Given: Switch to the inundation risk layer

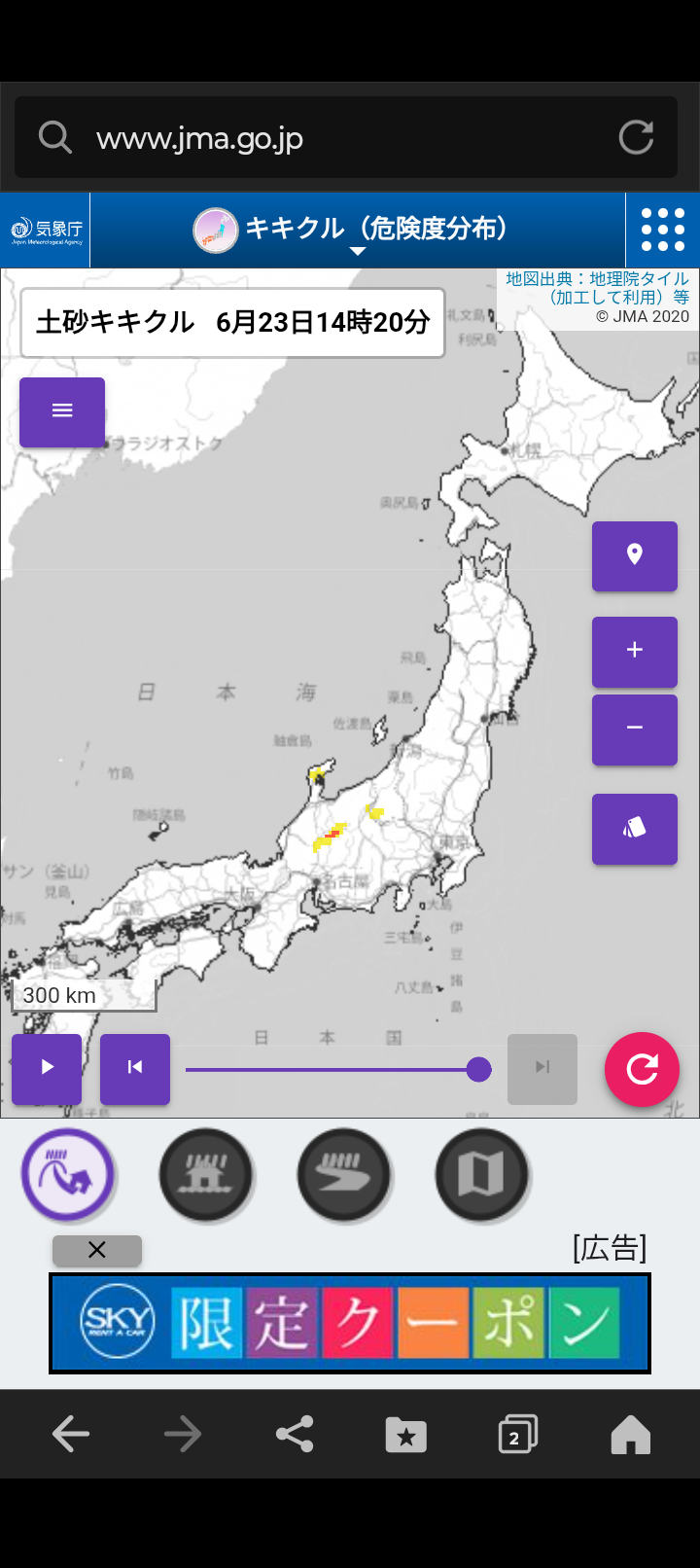Looking at the screenshot, I should coord(206,1175).
